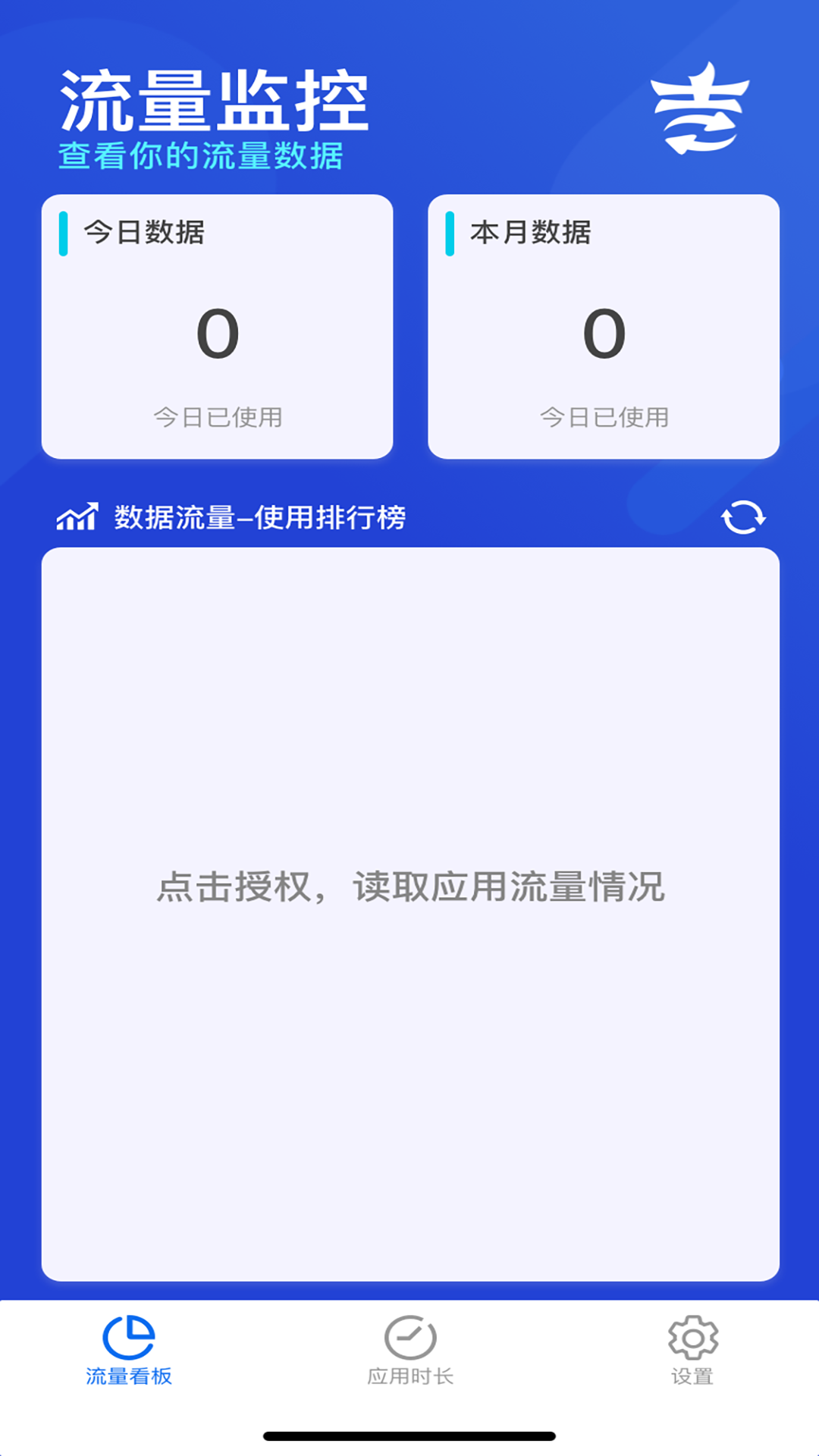The image size is (819, 1456).
Task: Click the 0 value in today's data card
Action: coord(219,334)
